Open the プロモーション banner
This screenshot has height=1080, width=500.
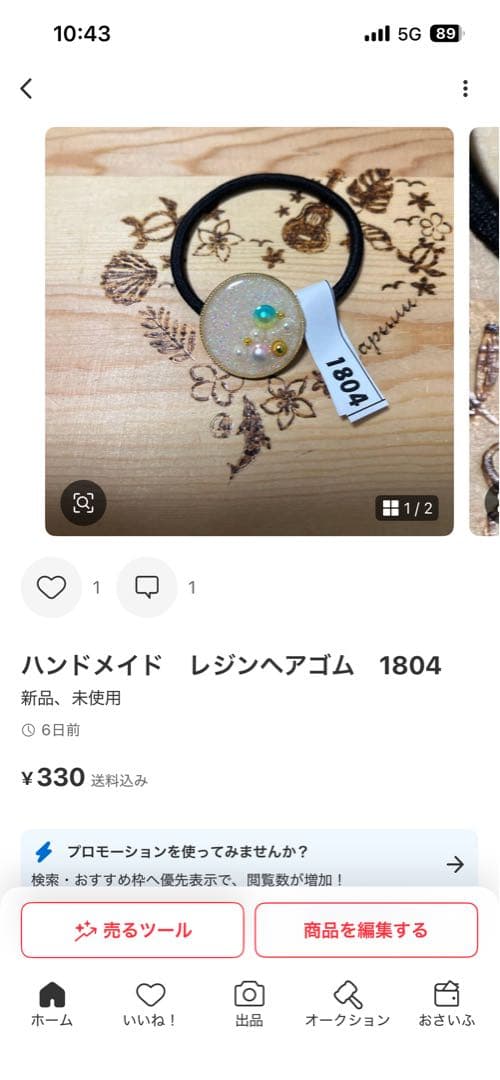point(249,858)
